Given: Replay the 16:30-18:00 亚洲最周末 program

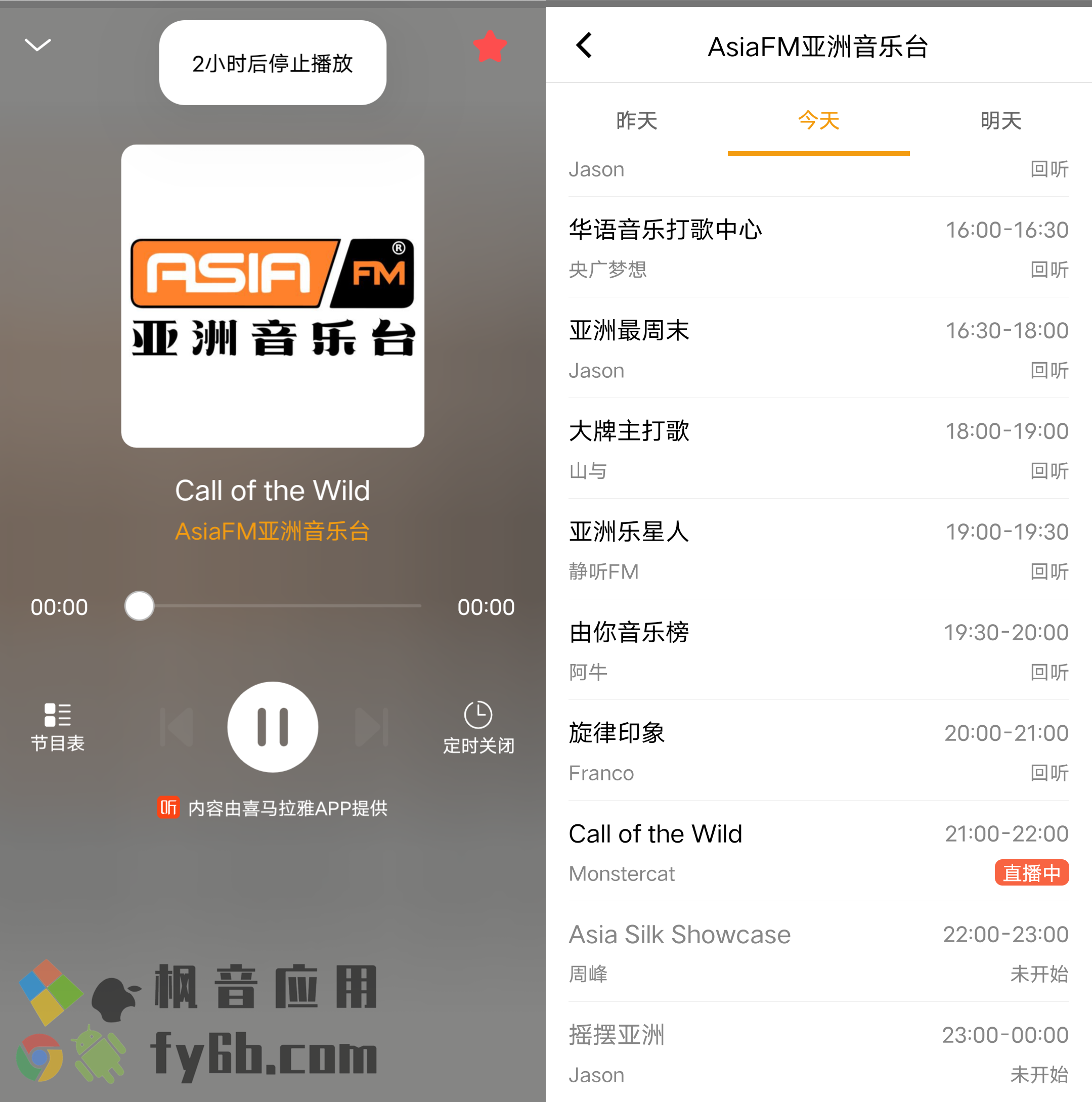Looking at the screenshot, I should (1049, 371).
